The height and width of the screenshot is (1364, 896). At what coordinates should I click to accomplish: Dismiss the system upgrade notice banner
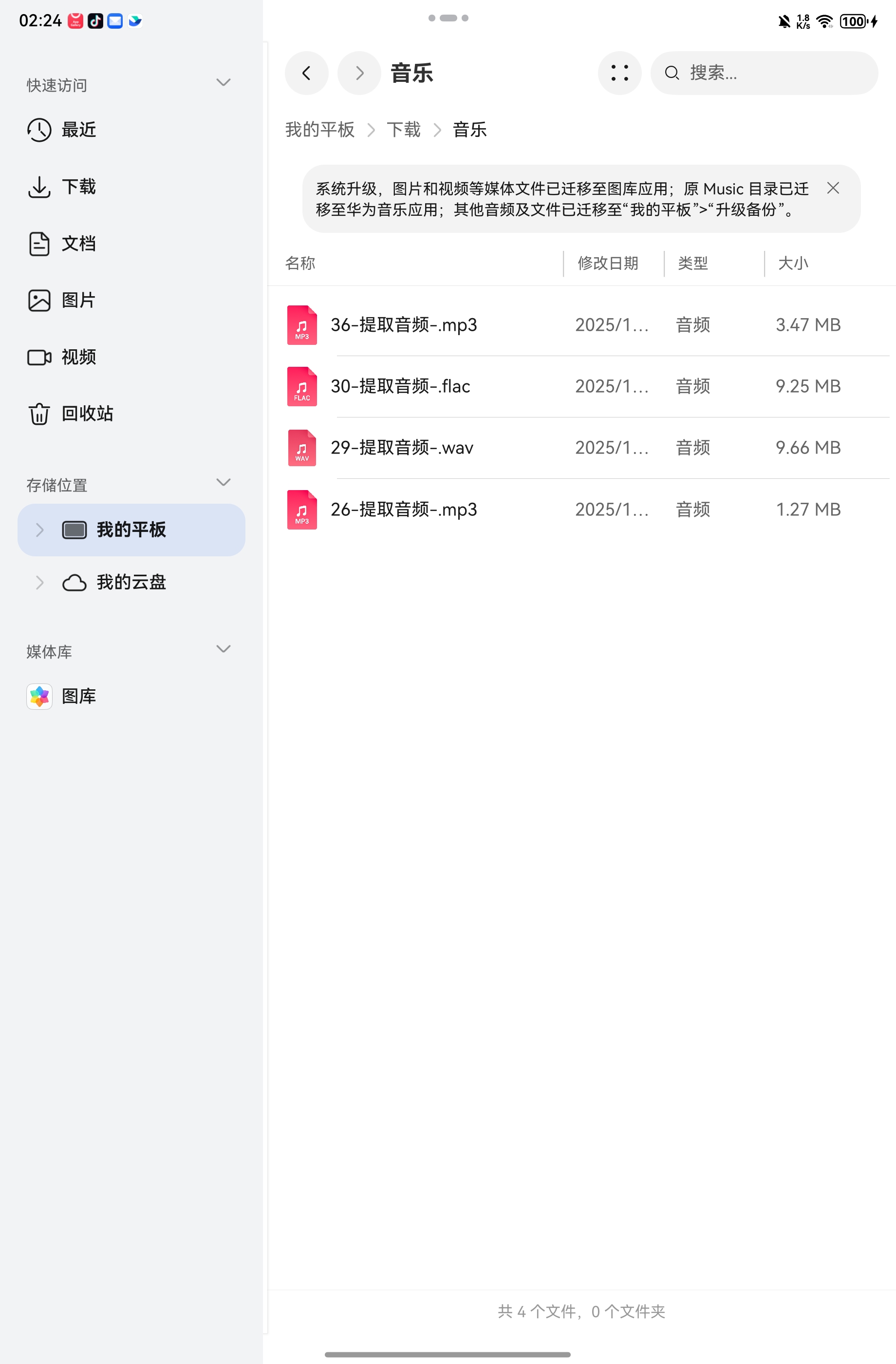point(832,188)
